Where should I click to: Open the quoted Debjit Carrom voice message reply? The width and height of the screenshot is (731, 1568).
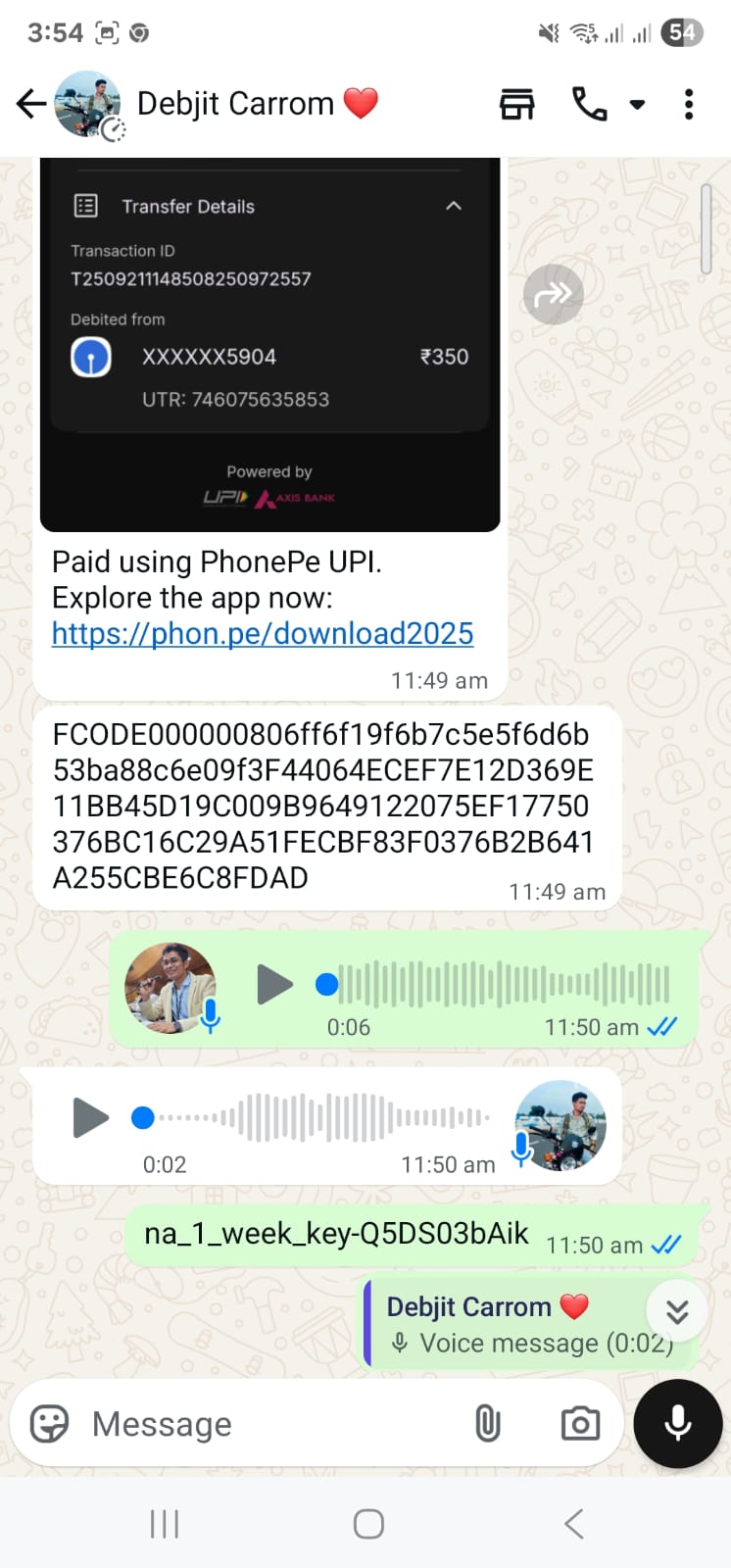510,1325
